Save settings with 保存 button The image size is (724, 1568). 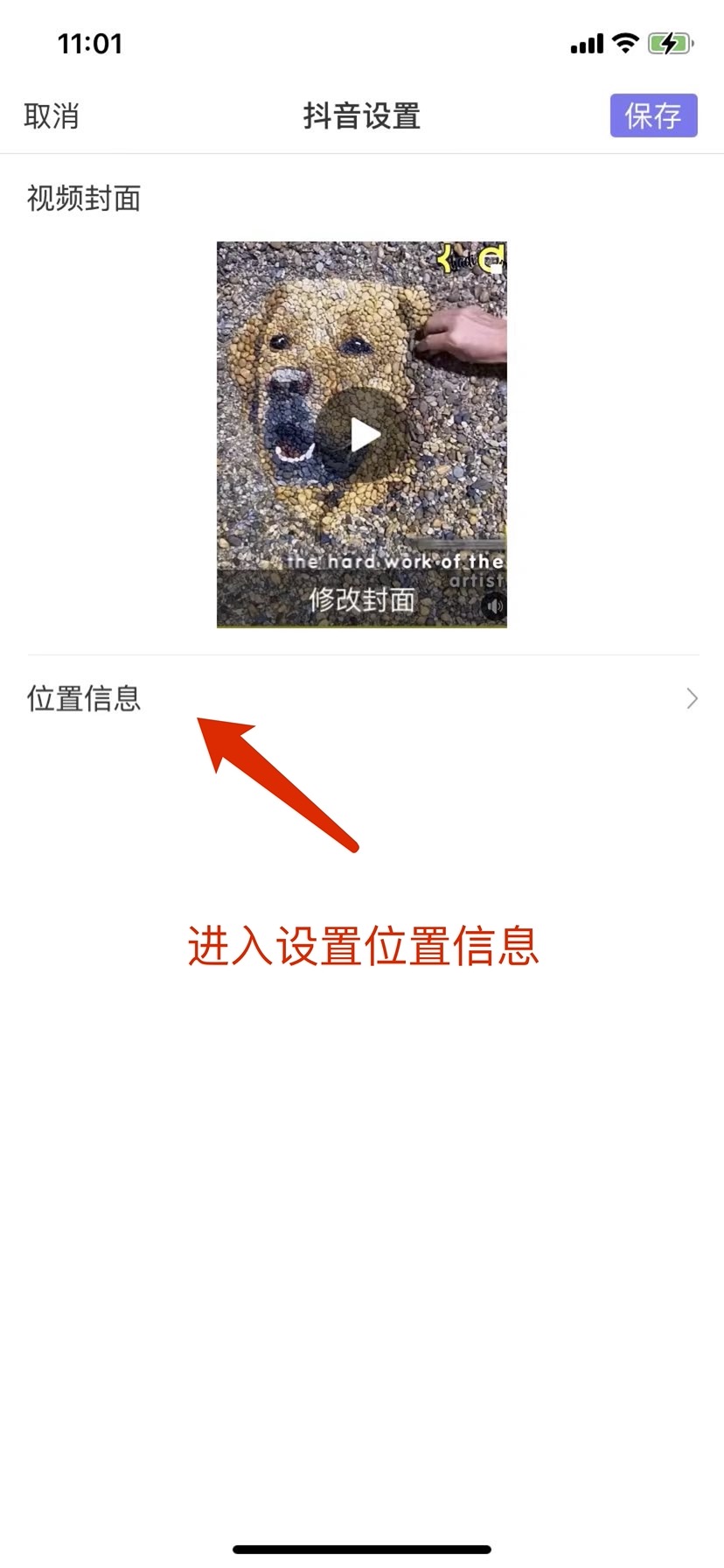click(653, 115)
